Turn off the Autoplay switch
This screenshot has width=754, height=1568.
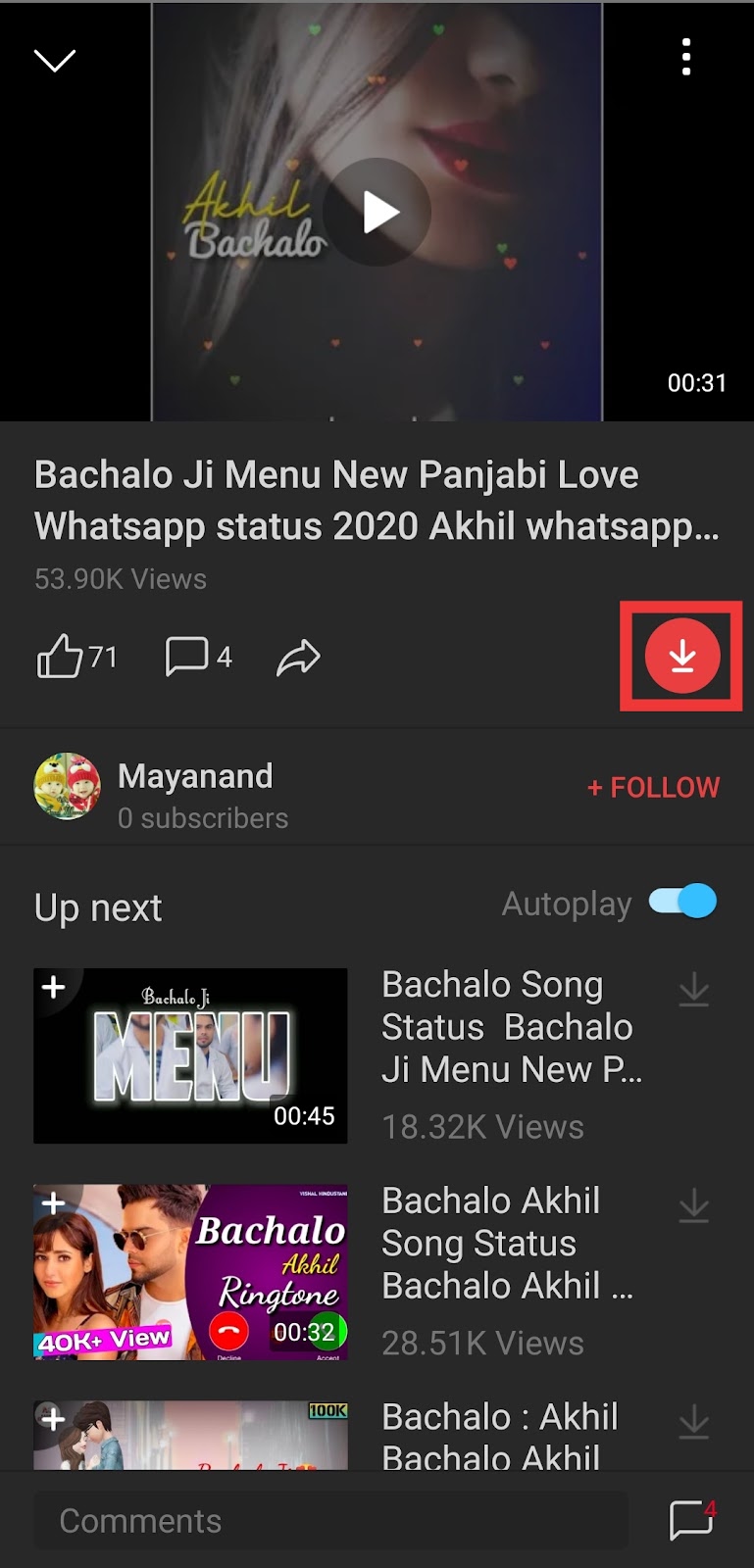[683, 901]
